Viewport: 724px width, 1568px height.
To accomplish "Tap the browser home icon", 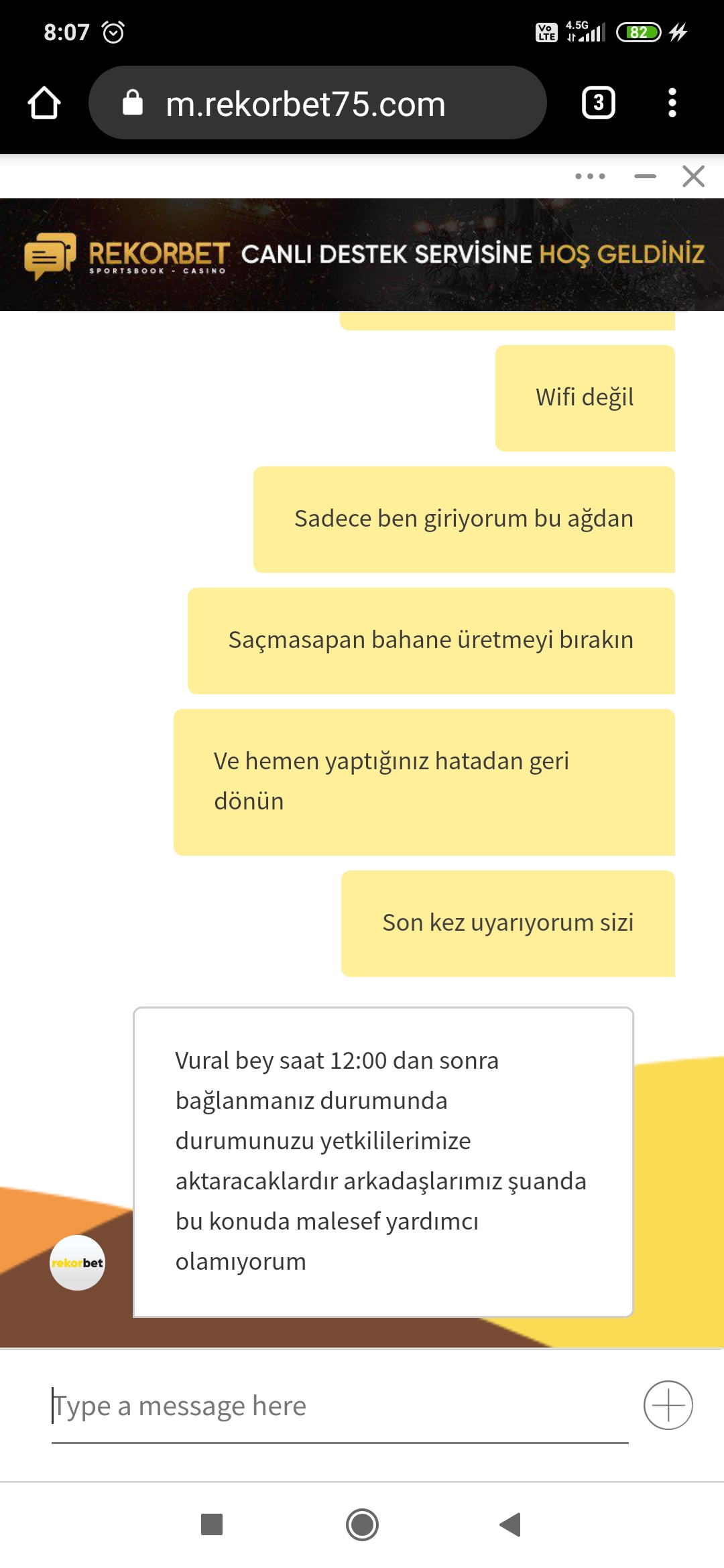I will click(44, 103).
